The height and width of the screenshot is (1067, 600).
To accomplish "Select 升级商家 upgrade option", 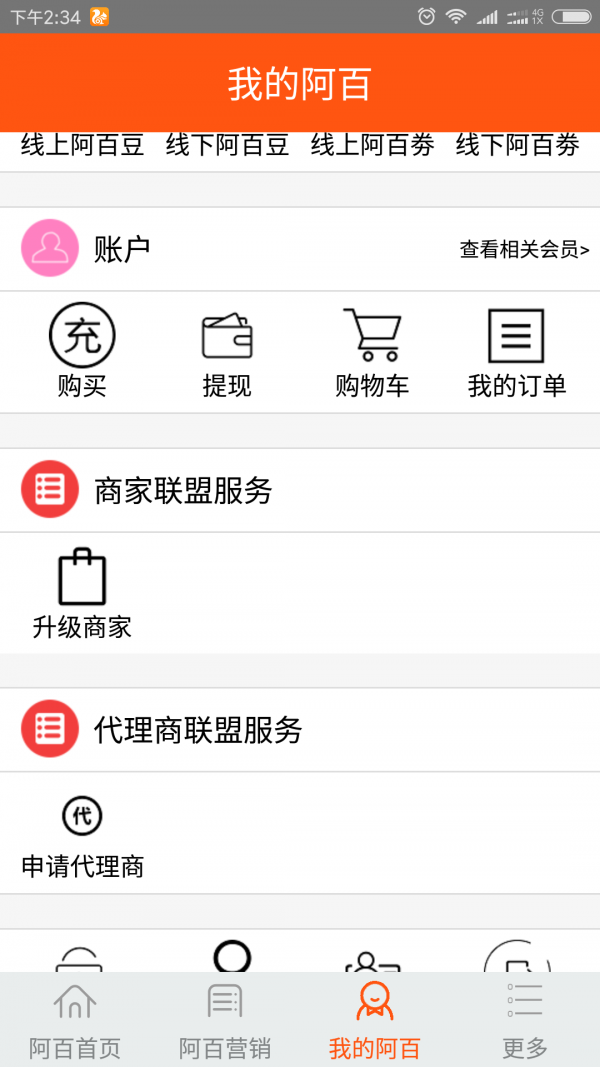I will [82, 594].
